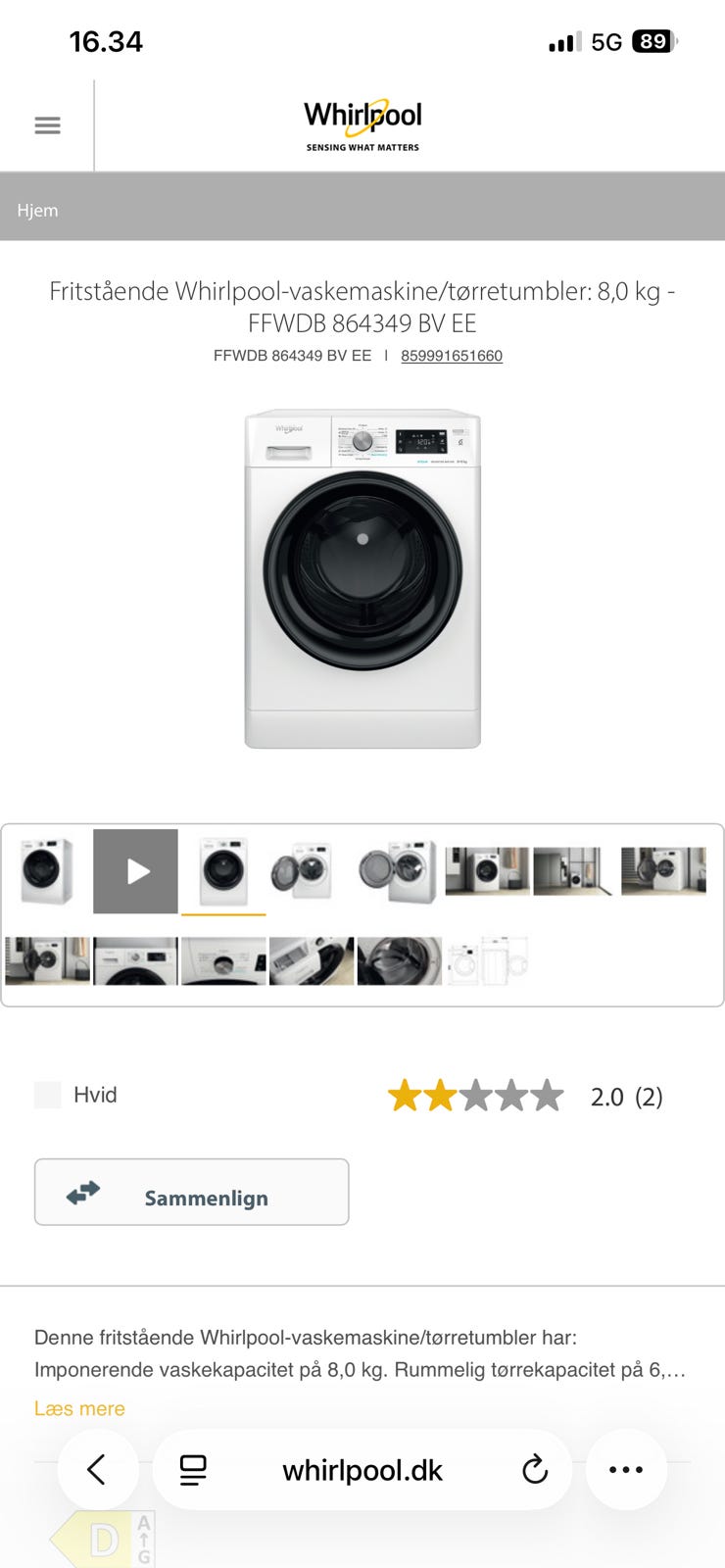Open the main washing machine image
This screenshot has width=725, height=1568.
(x=362, y=579)
